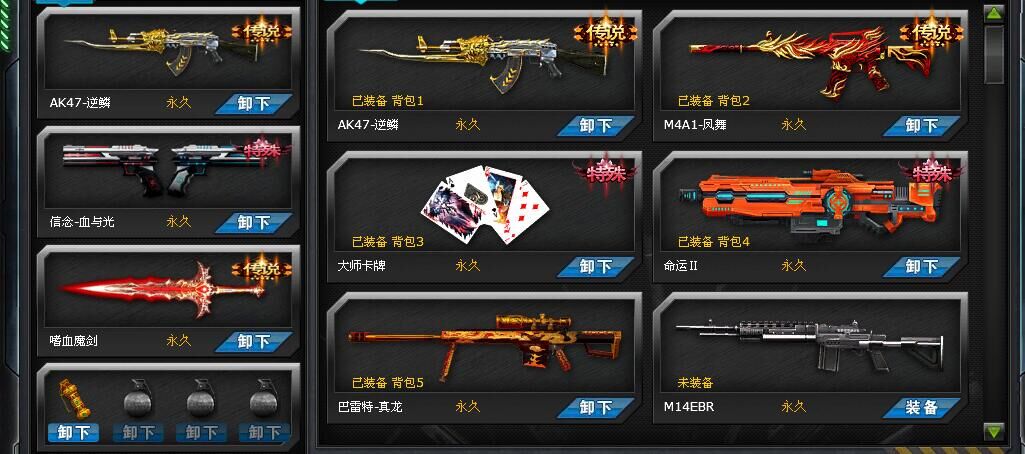Tap the scroll-down arrow of the list
The width and height of the screenshot is (1025, 454).
[x=993, y=432]
